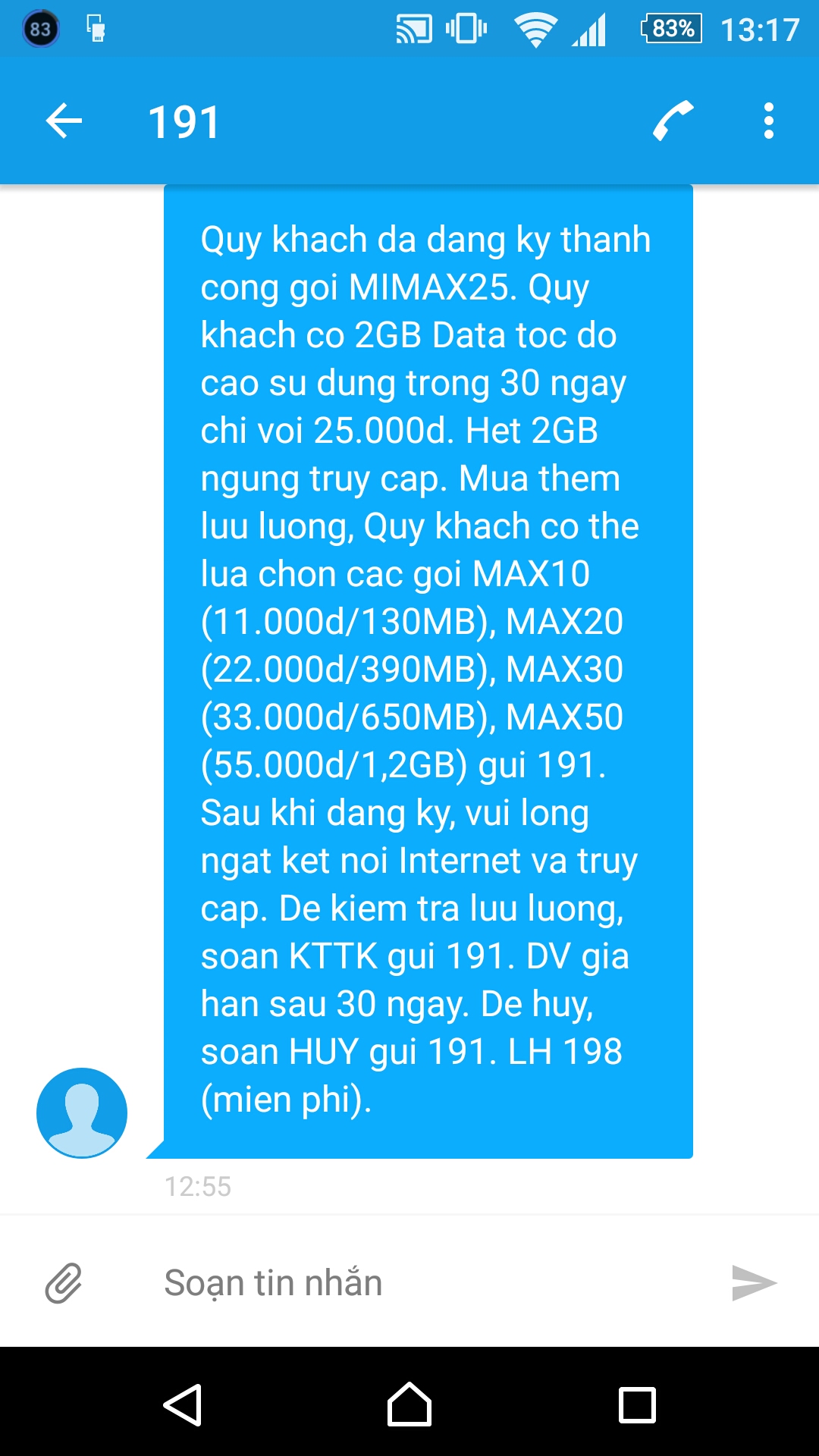Viewport: 819px width, 1456px height.
Task: Open the overflow menu
Action: [768, 121]
